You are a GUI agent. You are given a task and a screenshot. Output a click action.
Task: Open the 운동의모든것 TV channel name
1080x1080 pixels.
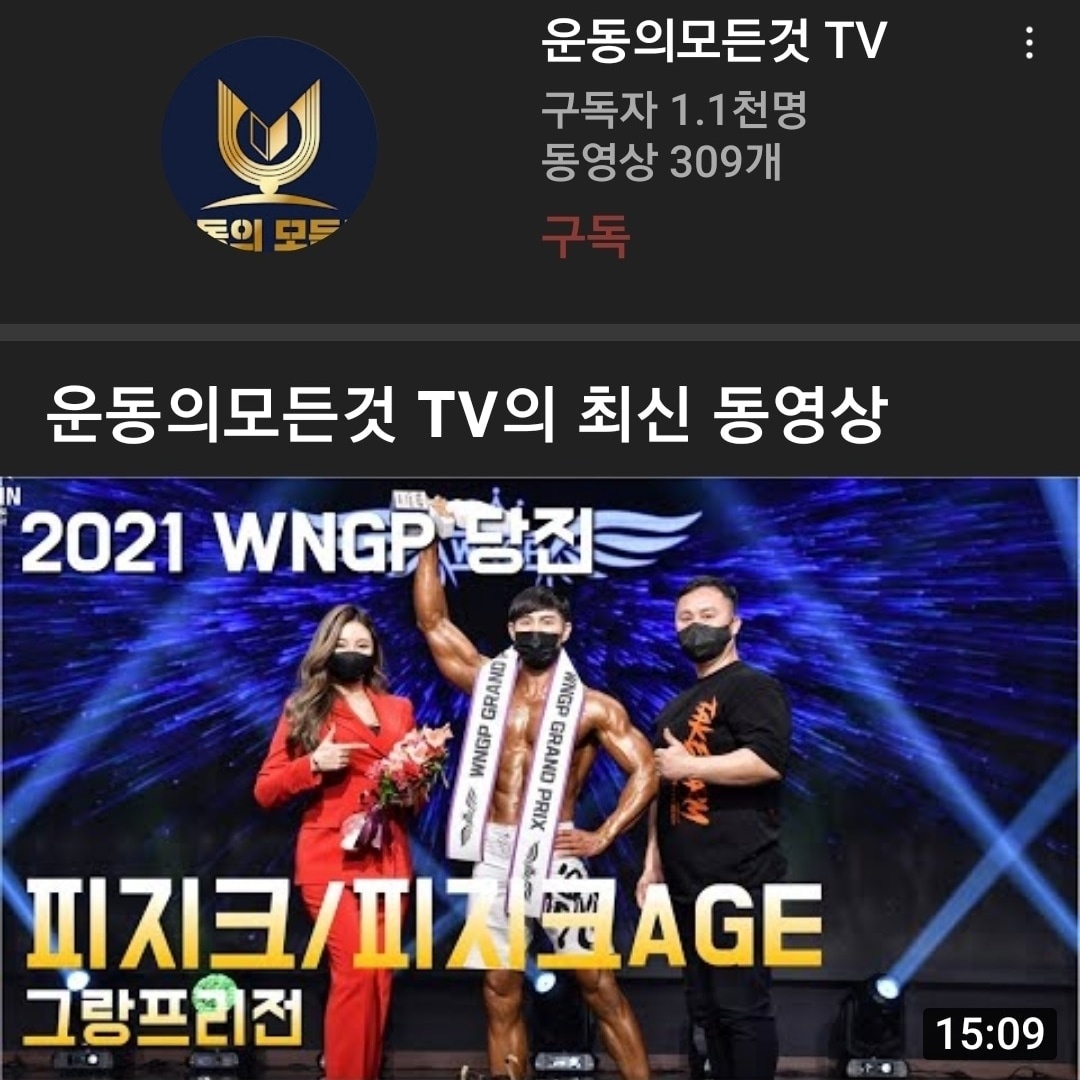point(713,42)
